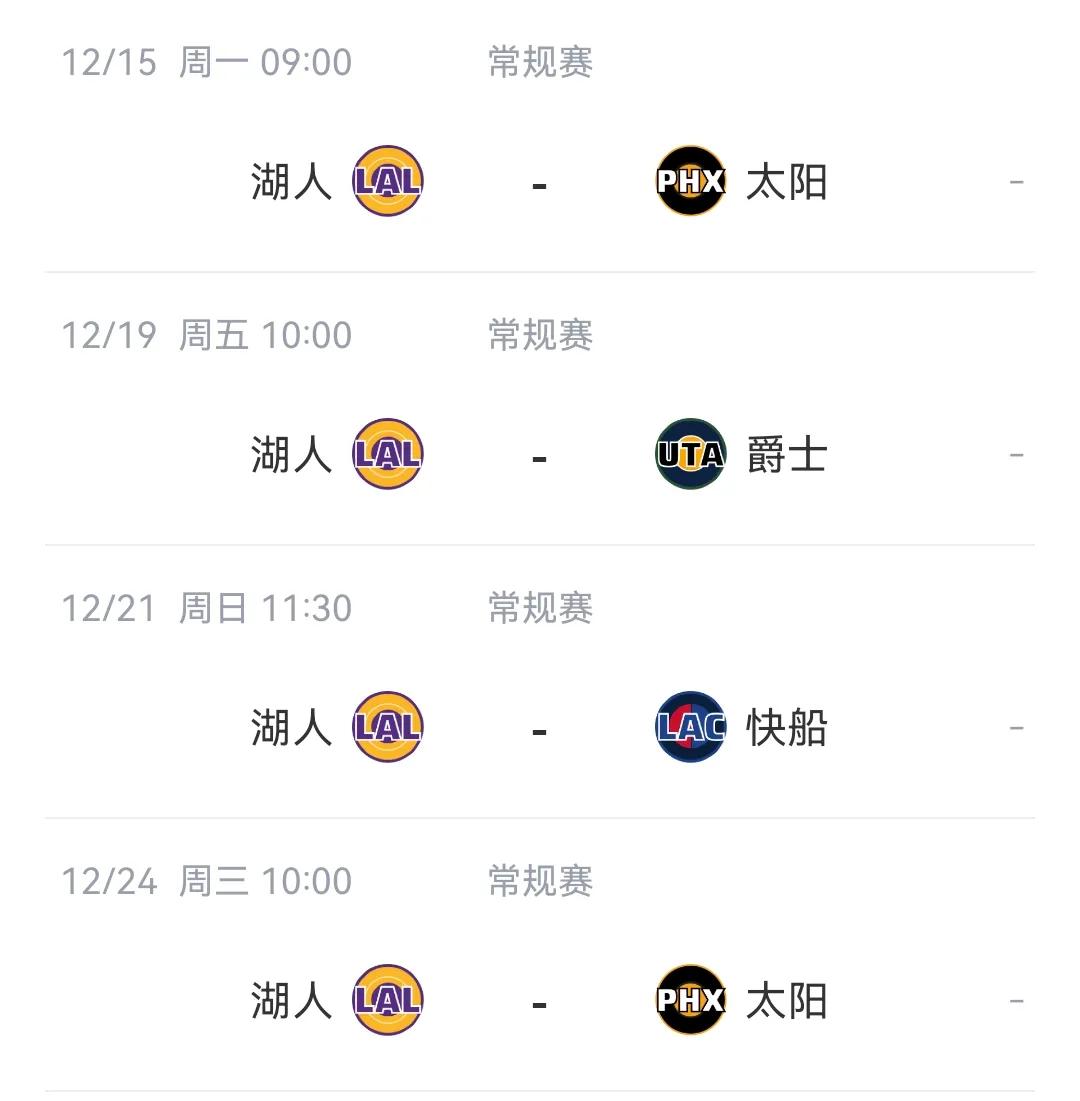Image resolution: width=1080 pixels, height=1101 pixels.
Task: Open 太阳 team page from the 12/15 game
Action: click(x=788, y=181)
